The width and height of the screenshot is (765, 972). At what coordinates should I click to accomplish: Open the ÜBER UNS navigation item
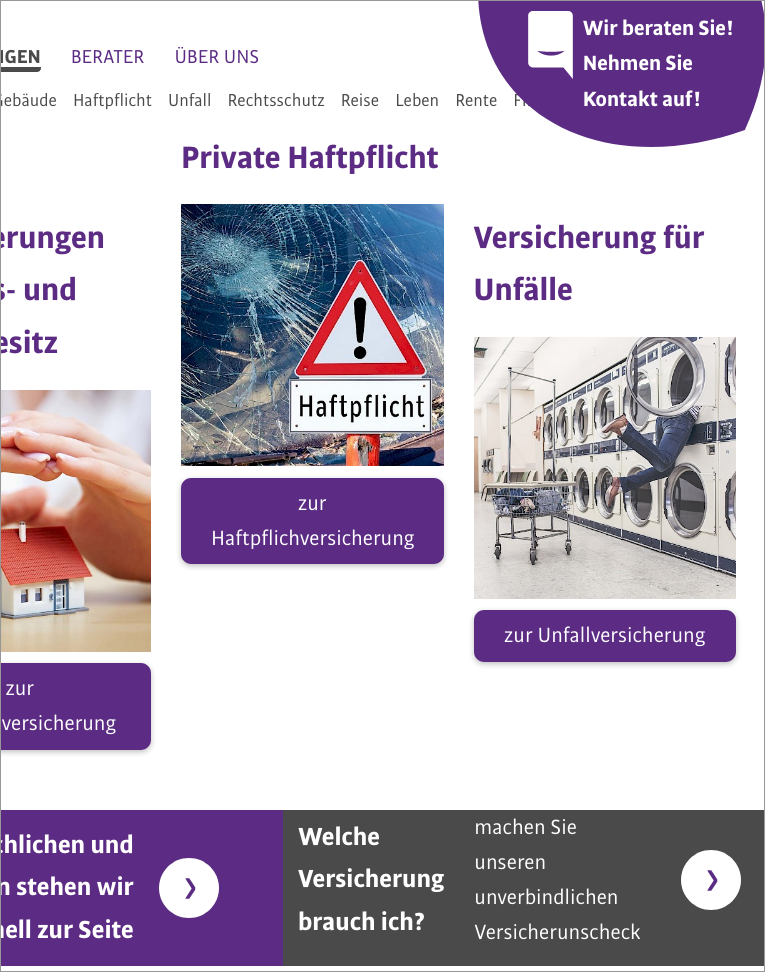[216, 57]
